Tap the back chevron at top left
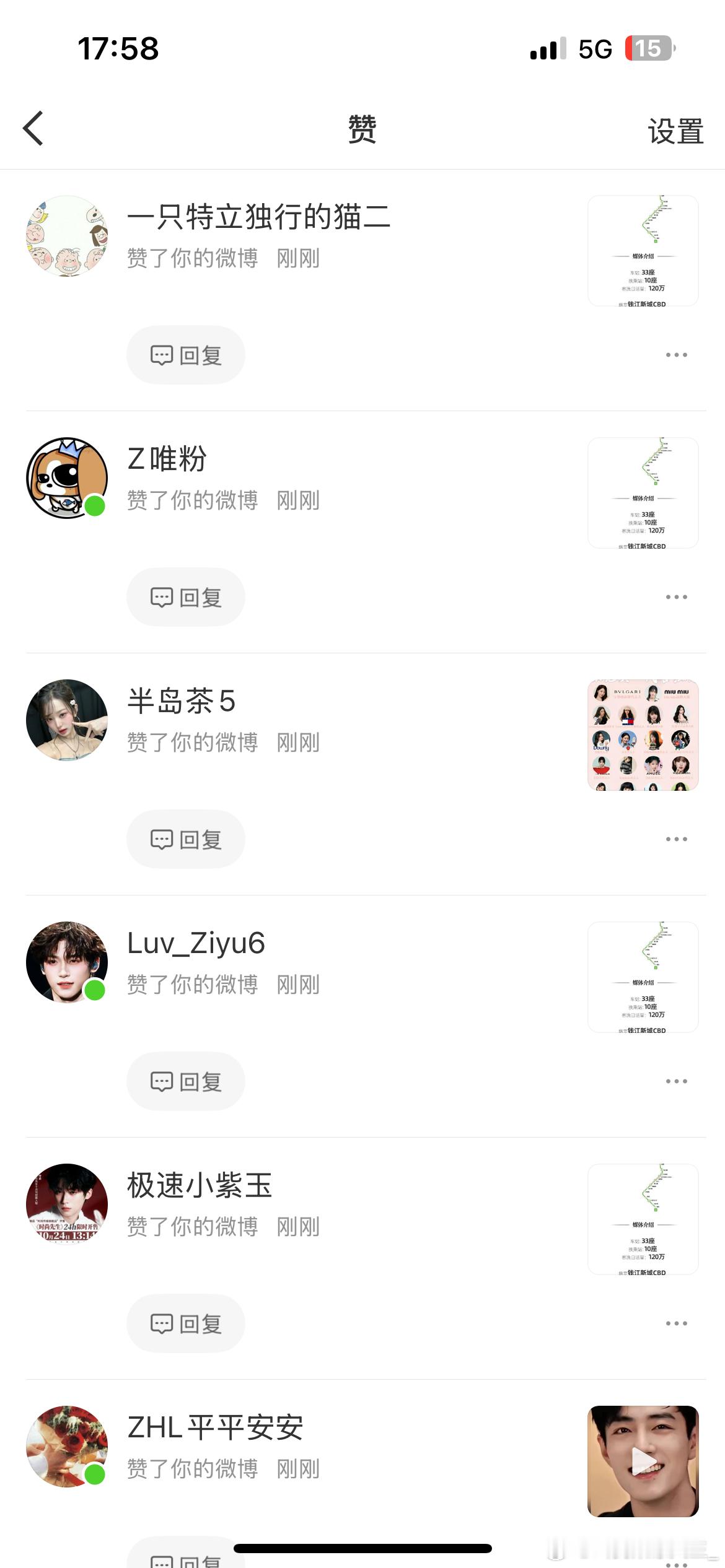 click(34, 129)
